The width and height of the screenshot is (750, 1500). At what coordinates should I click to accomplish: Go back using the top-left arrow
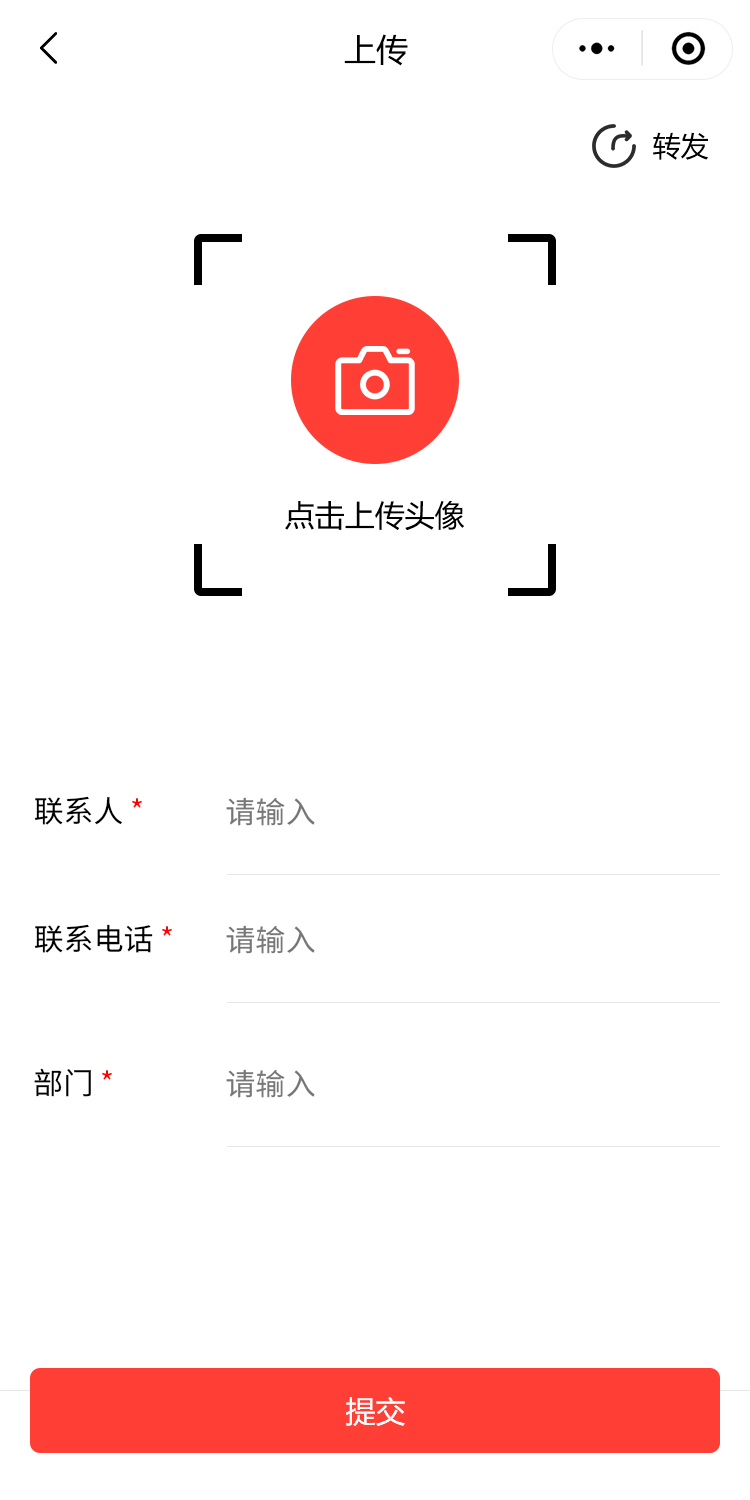[48, 48]
